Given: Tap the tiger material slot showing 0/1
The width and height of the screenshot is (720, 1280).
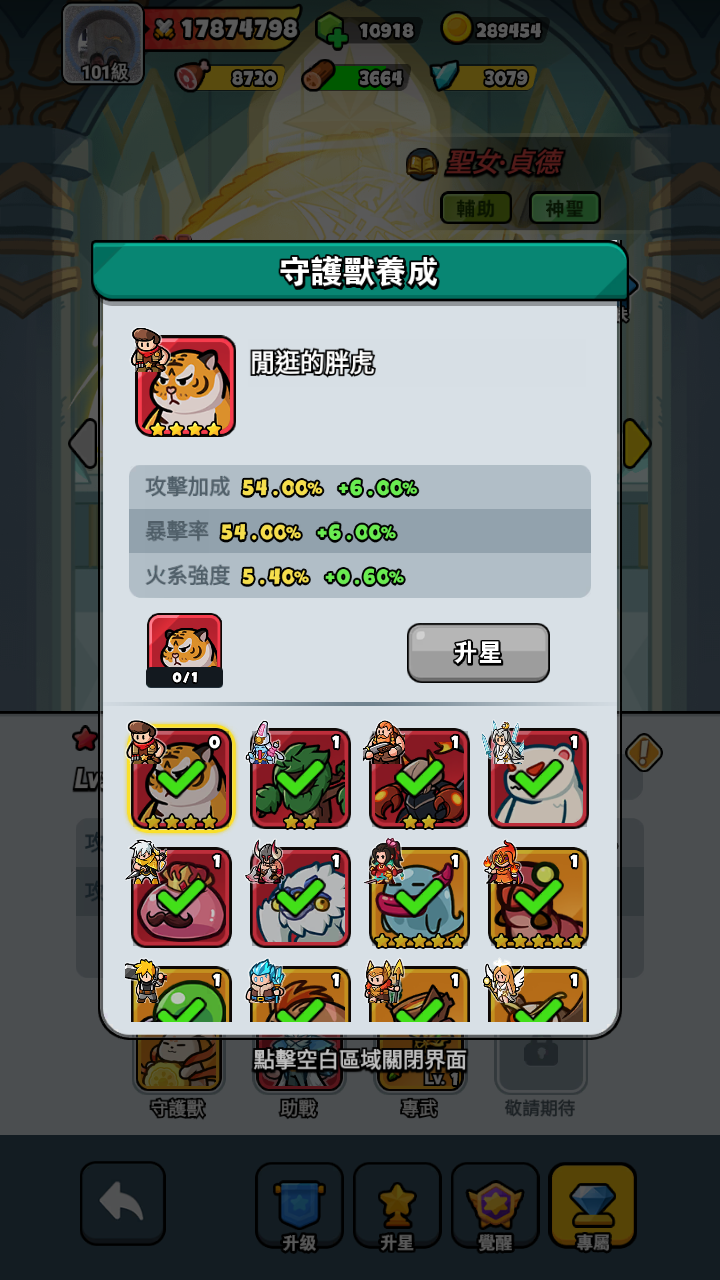Looking at the screenshot, I should coord(185,650).
